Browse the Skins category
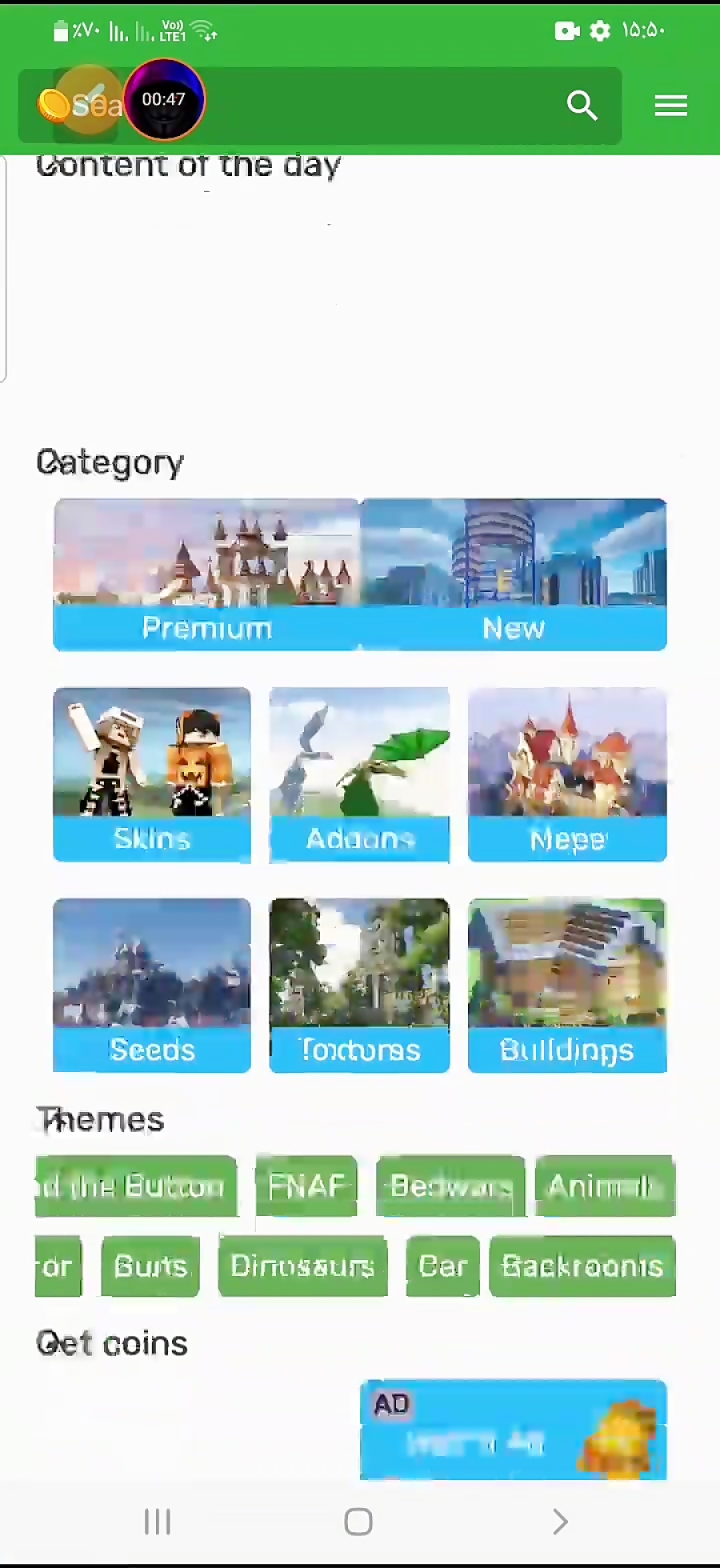This screenshot has height=1568, width=720. [x=152, y=774]
